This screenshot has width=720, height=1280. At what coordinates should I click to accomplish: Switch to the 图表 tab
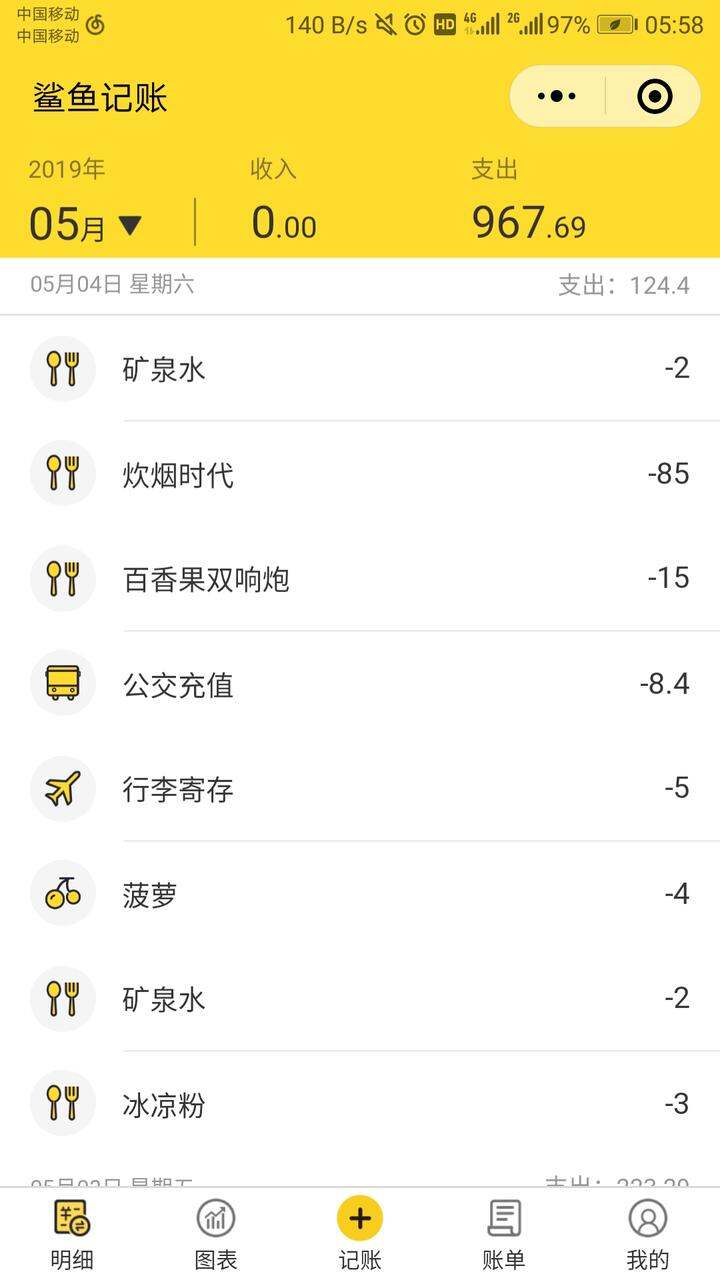[x=216, y=1234]
